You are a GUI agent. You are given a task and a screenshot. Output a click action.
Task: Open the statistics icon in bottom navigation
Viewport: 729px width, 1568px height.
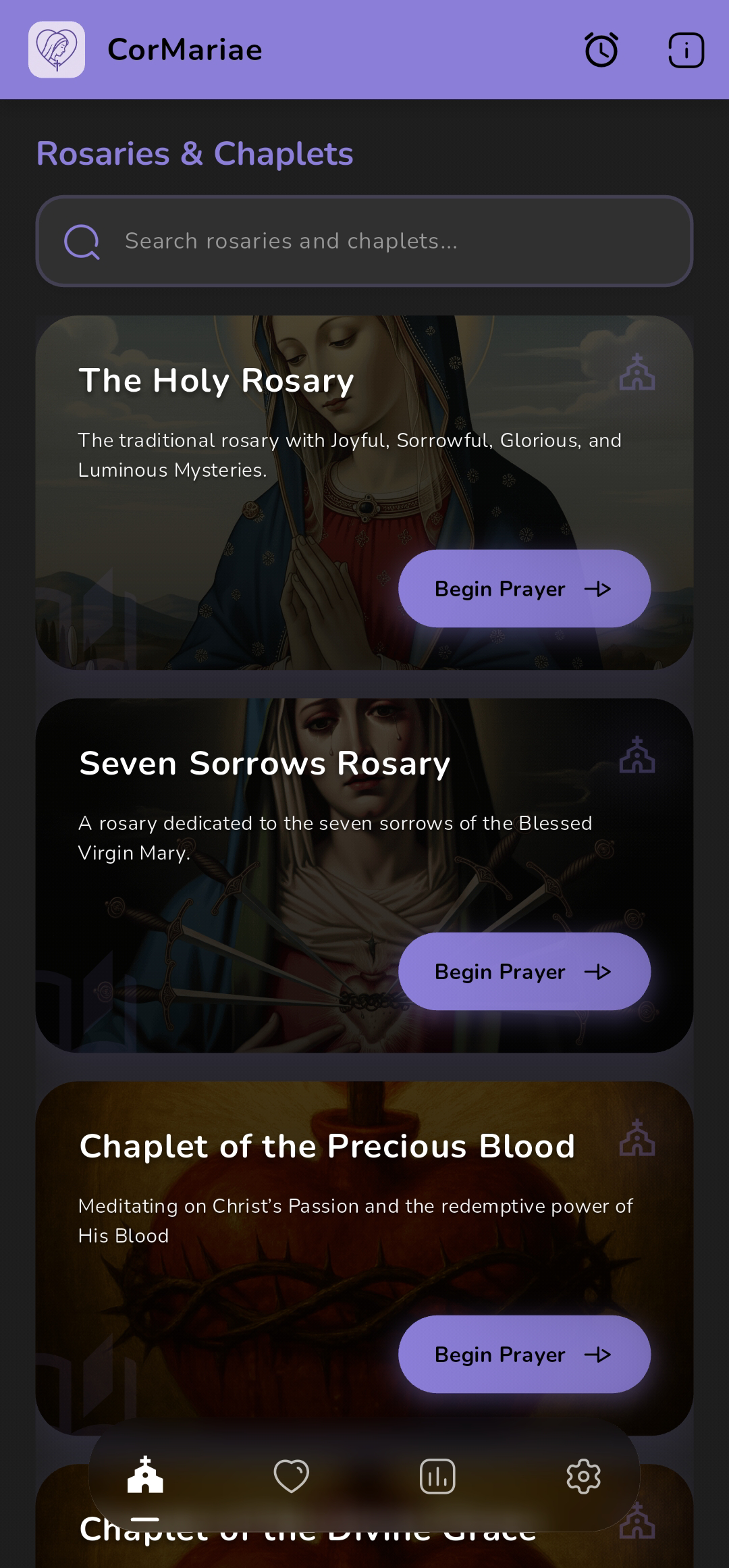[437, 1476]
